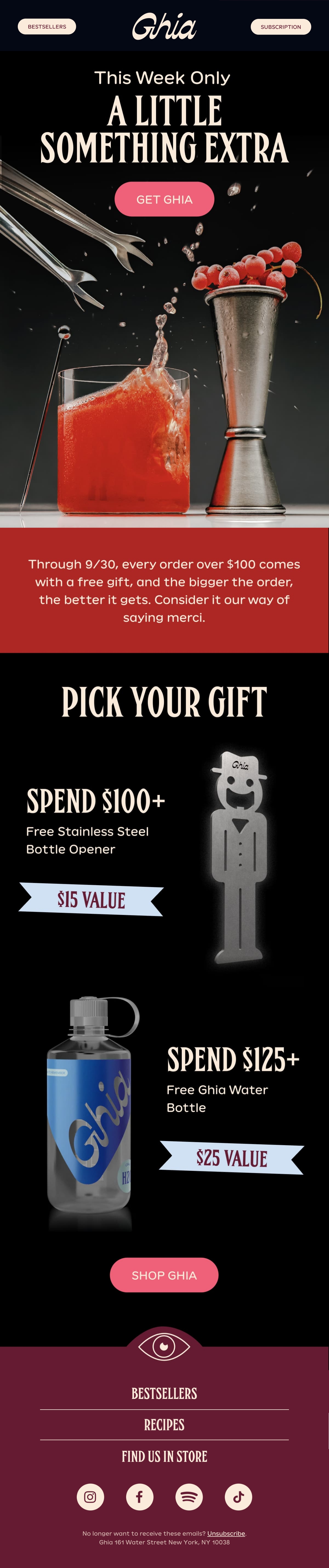Open the Recipes footer link
Screen dimensions: 329x1568
(164, 1424)
